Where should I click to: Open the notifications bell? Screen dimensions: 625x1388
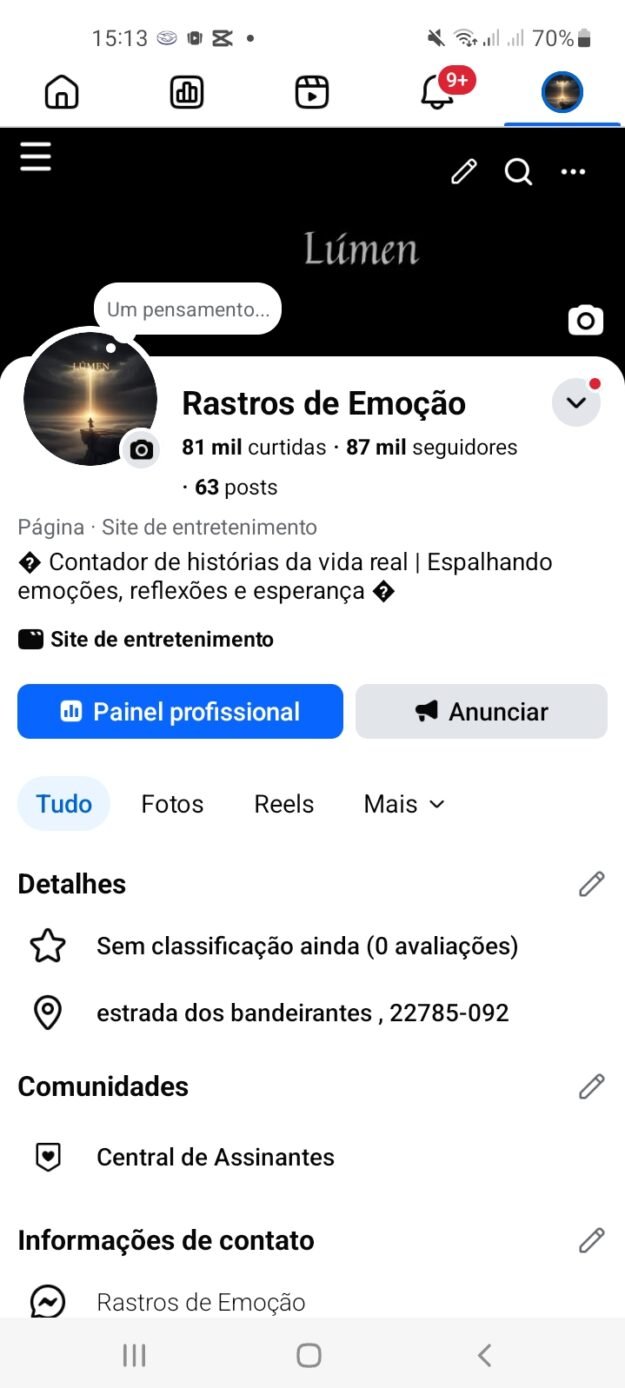coord(437,93)
